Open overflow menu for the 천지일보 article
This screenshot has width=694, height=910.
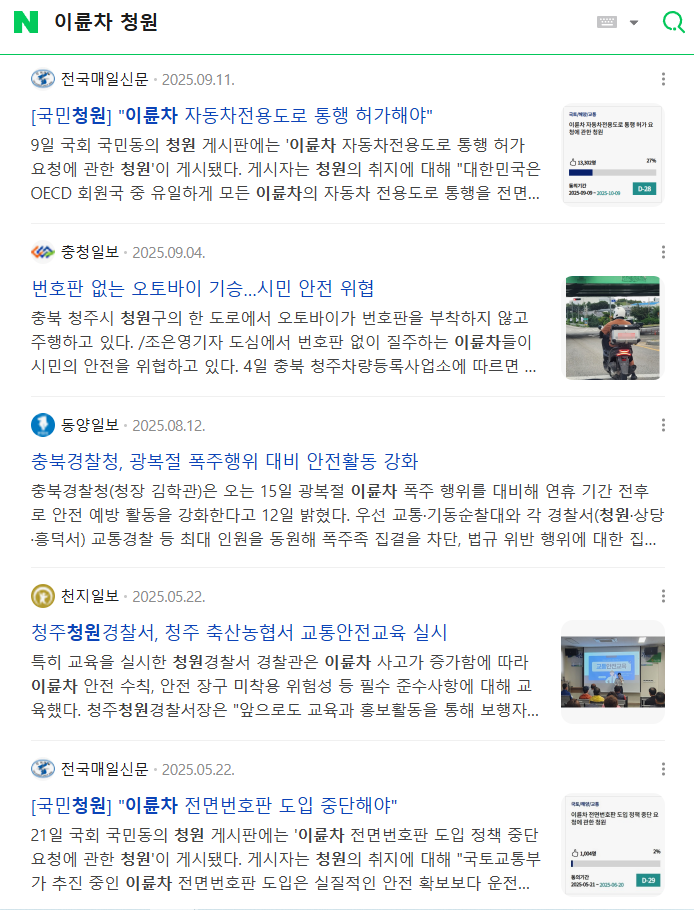pos(663,596)
